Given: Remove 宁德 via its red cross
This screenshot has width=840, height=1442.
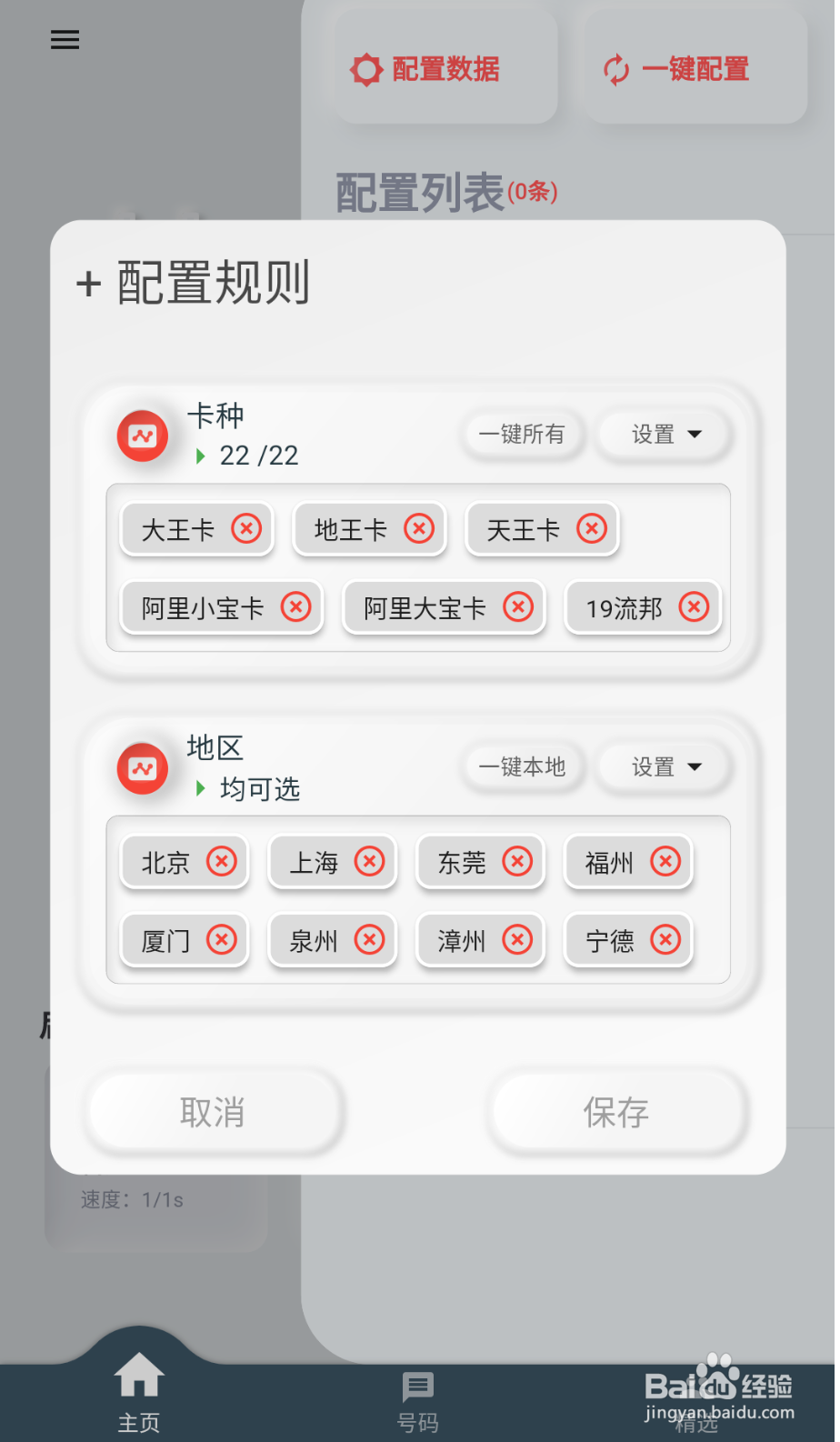Looking at the screenshot, I should pos(666,940).
